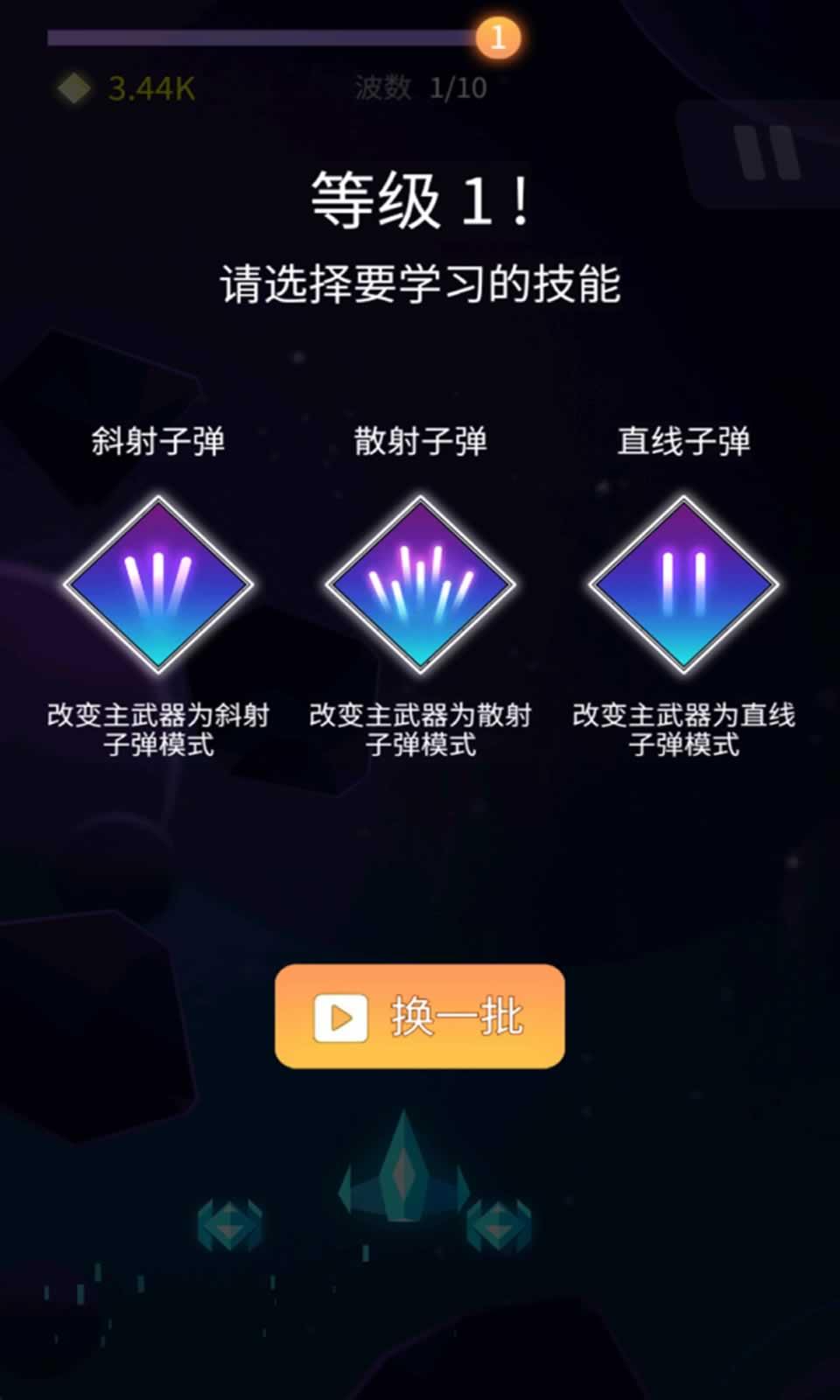
Task: Tap 换一批 to refresh skills
Action: (x=420, y=1016)
